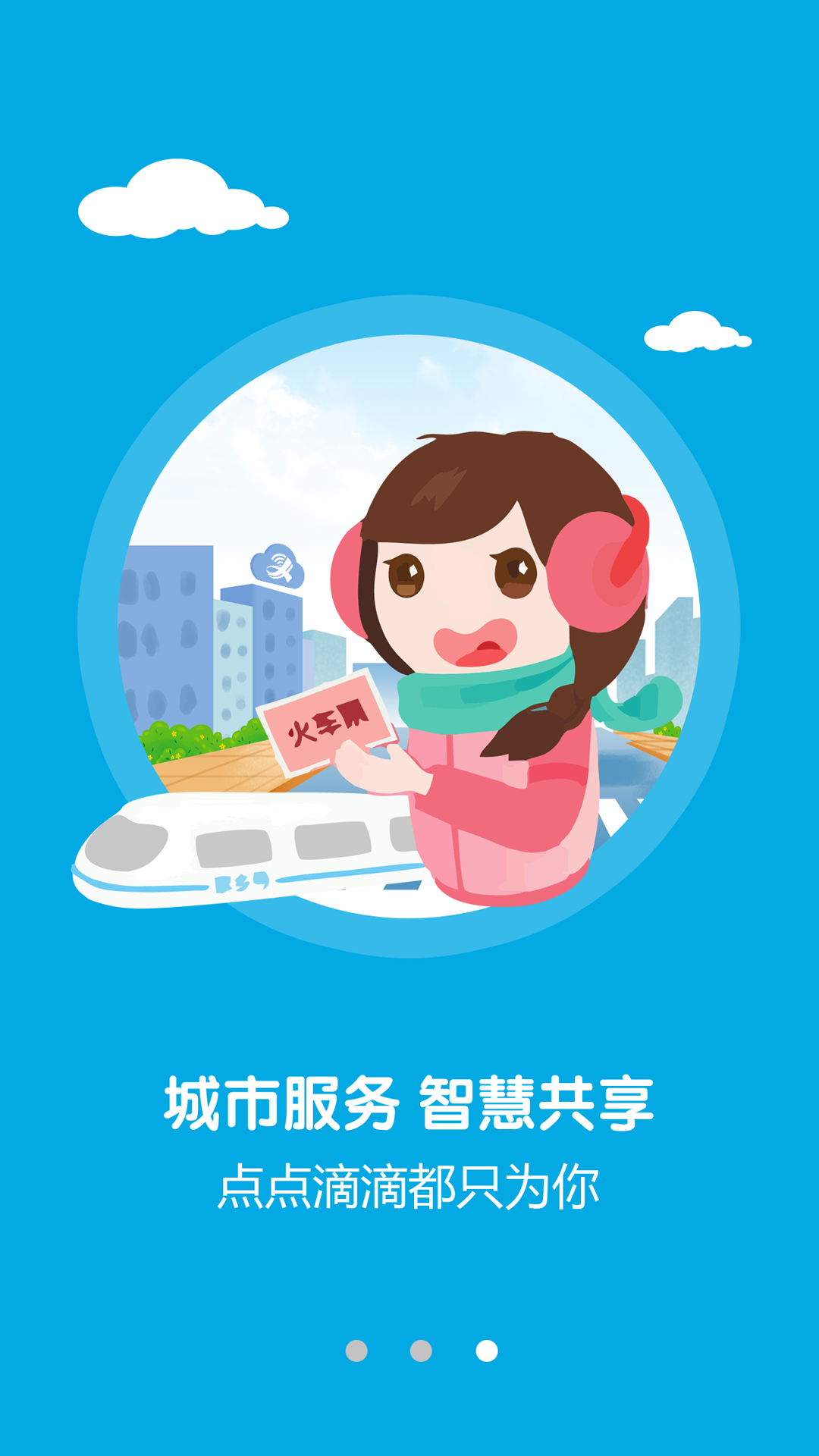This screenshot has width=819, height=1456.
Task: Click anywhere on the blue background to advance
Action: point(409,227)
